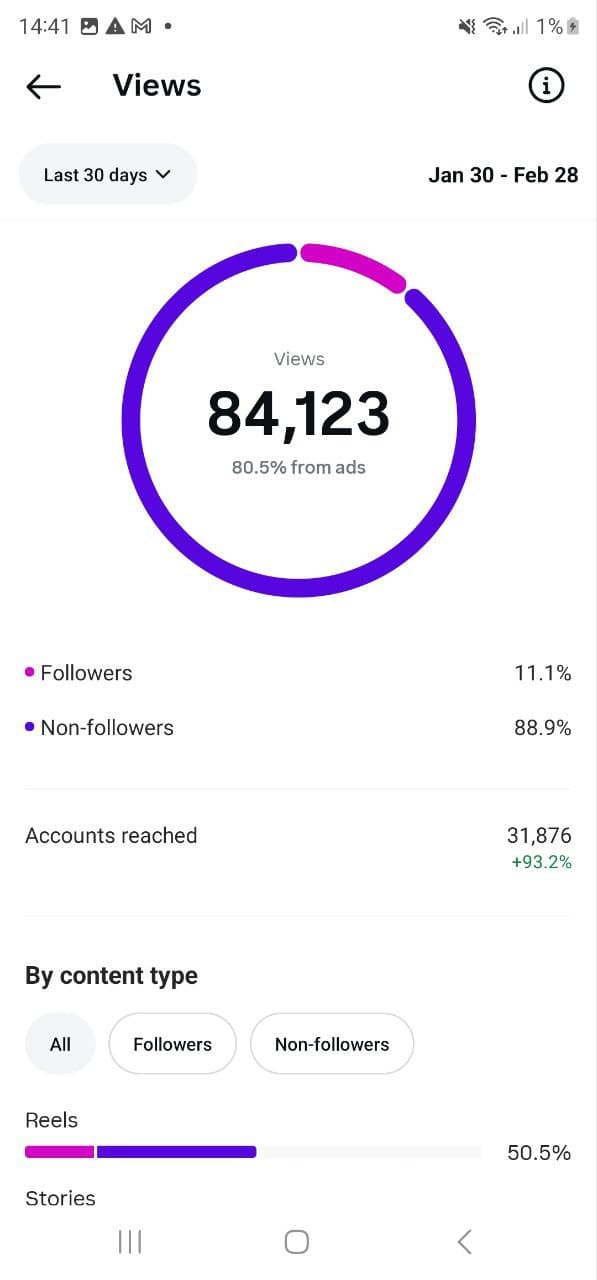
Task: Filter content type by Non-followers
Action: click(332, 1044)
